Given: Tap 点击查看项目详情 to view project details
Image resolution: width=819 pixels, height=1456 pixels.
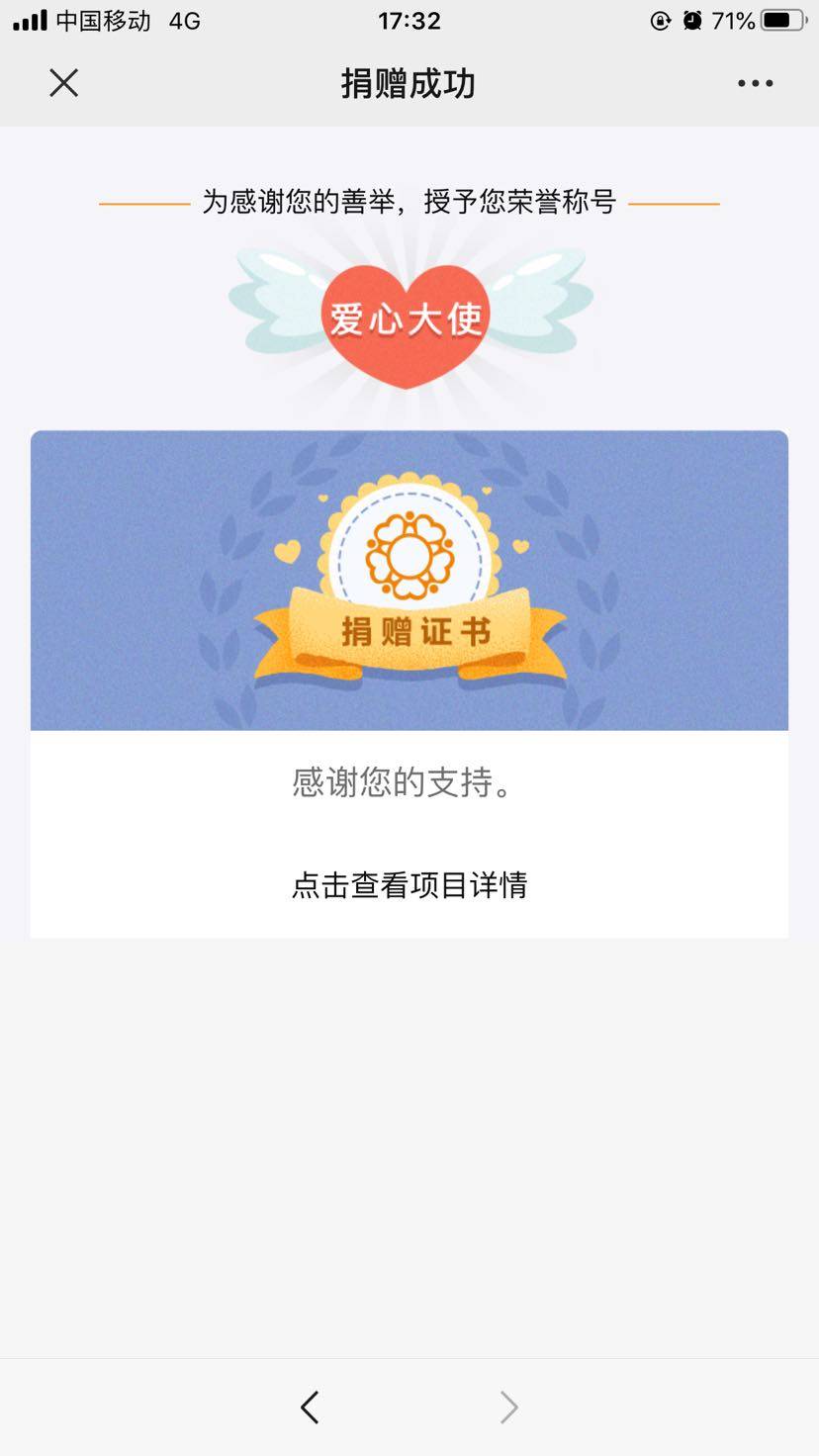Looking at the screenshot, I should (409, 884).
